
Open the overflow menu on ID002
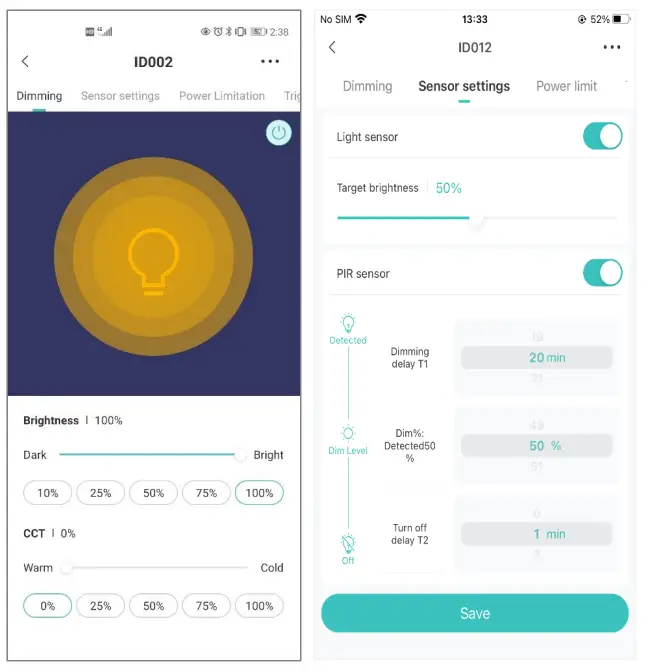270,62
